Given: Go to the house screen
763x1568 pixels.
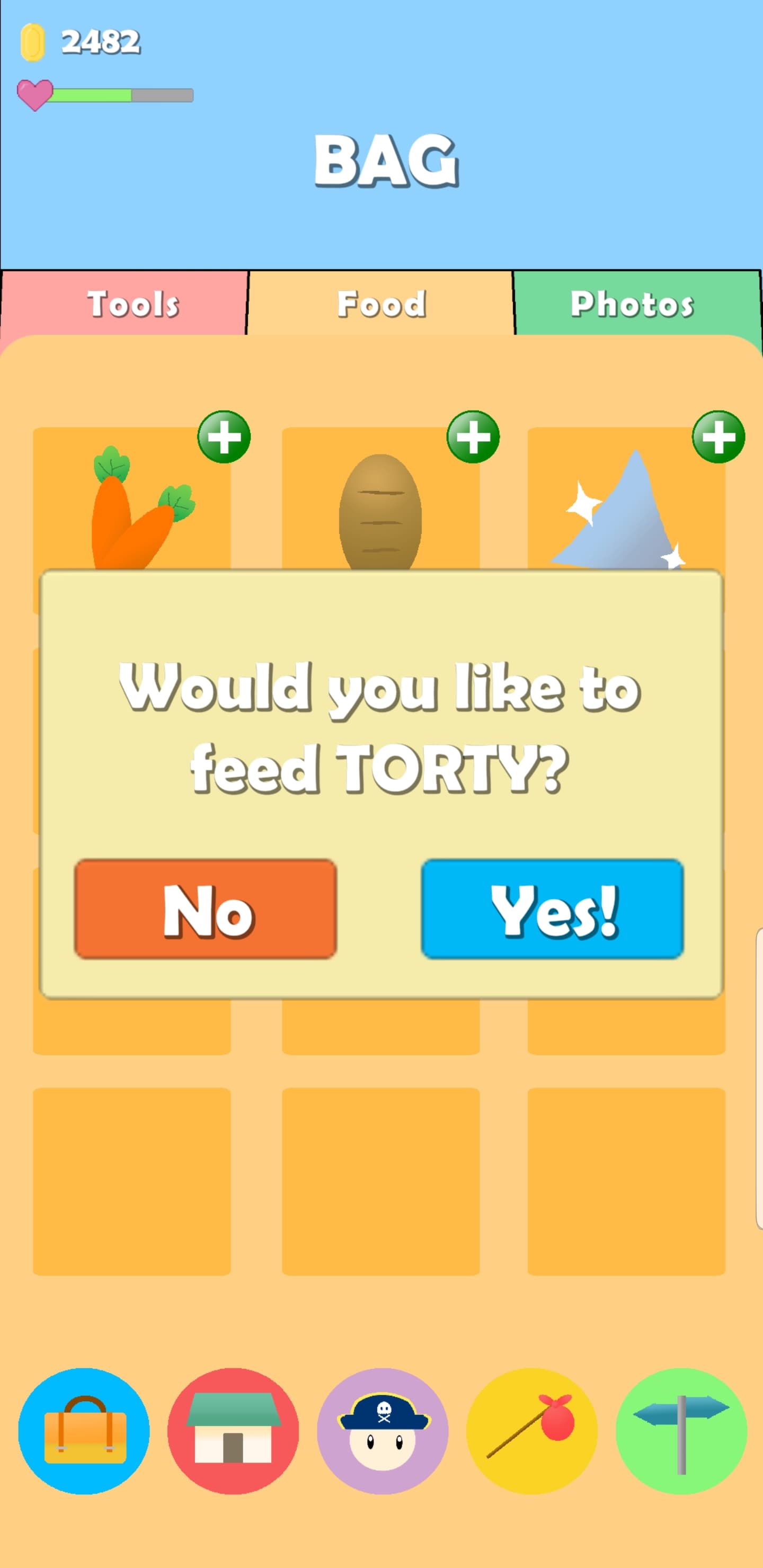Looking at the screenshot, I should click(x=233, y=1430).
